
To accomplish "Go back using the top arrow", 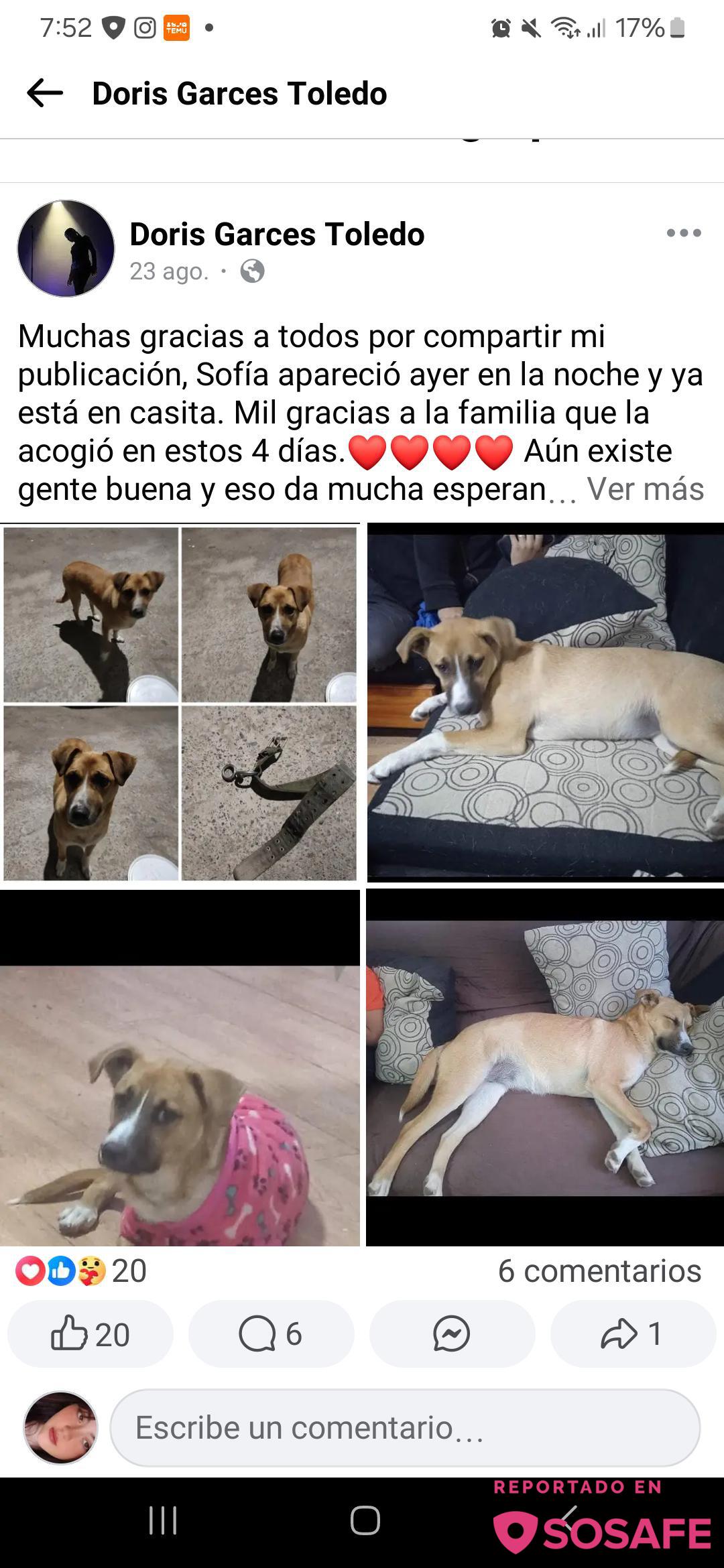I will (x=45, y=93).
